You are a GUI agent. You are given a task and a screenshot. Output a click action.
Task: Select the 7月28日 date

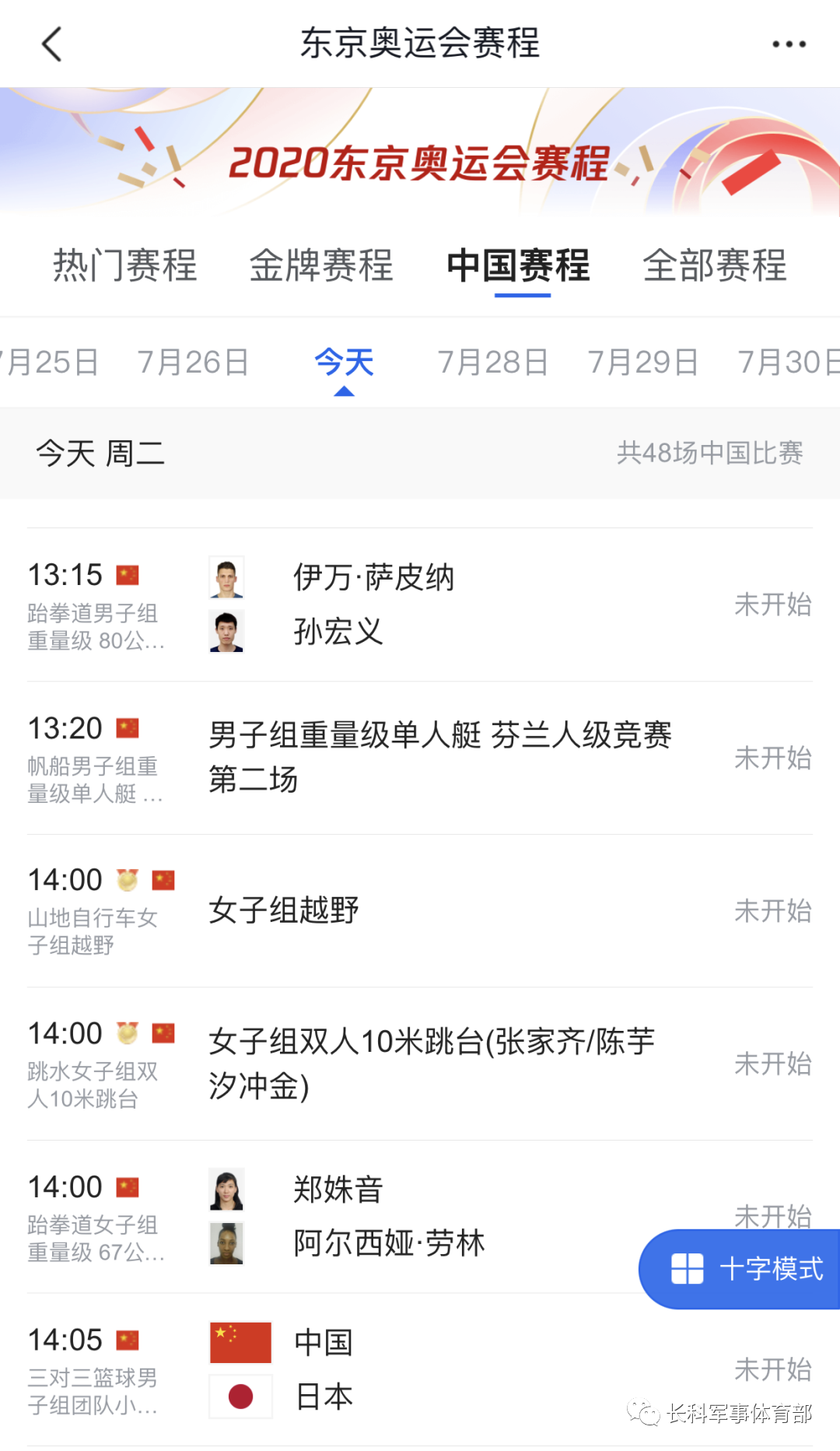pos(493,363)
